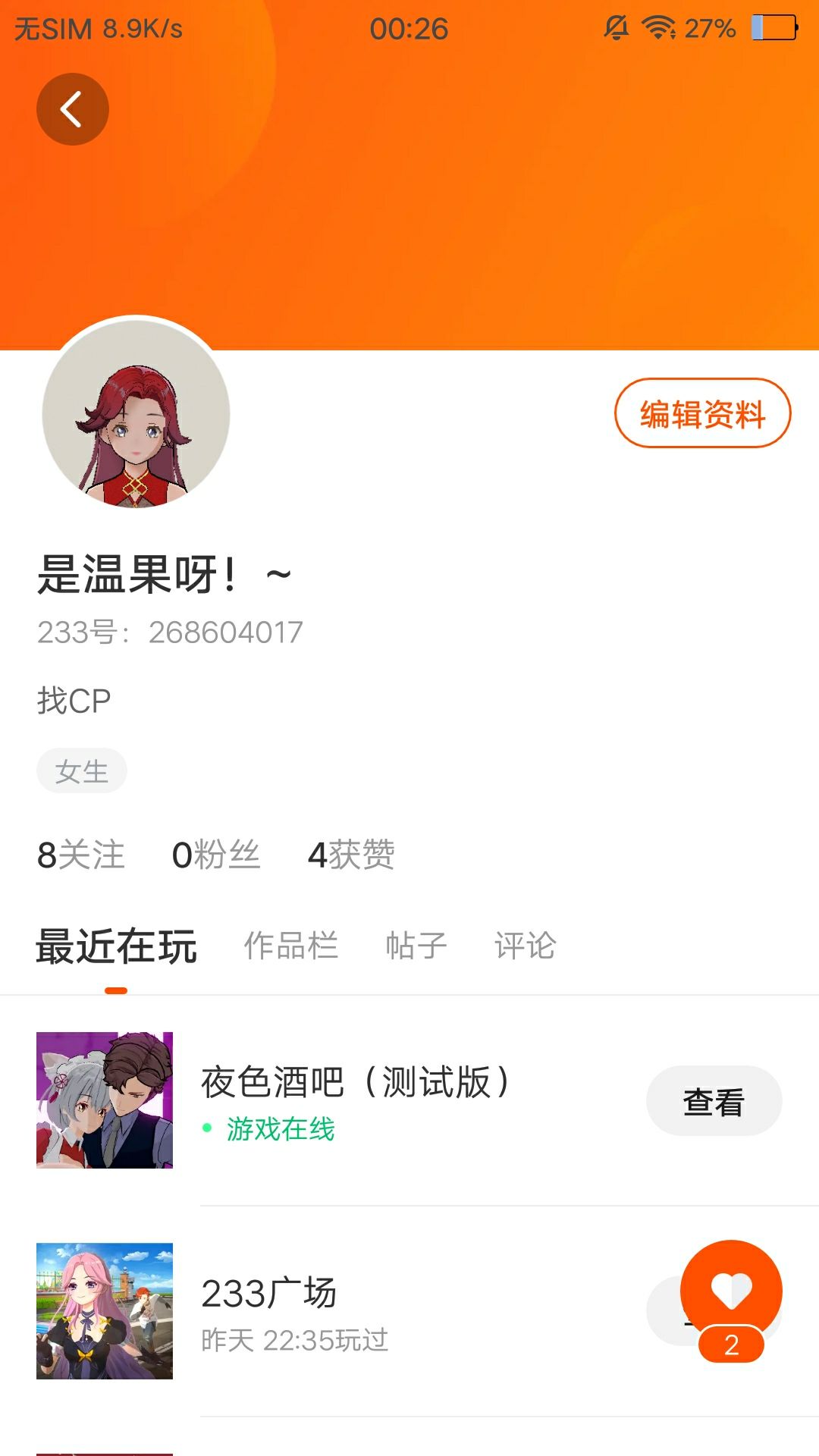819x1456 pixels.
Task: Select the 最近在玩 tab
Action: pyautogui.click(x=116, y=946)
